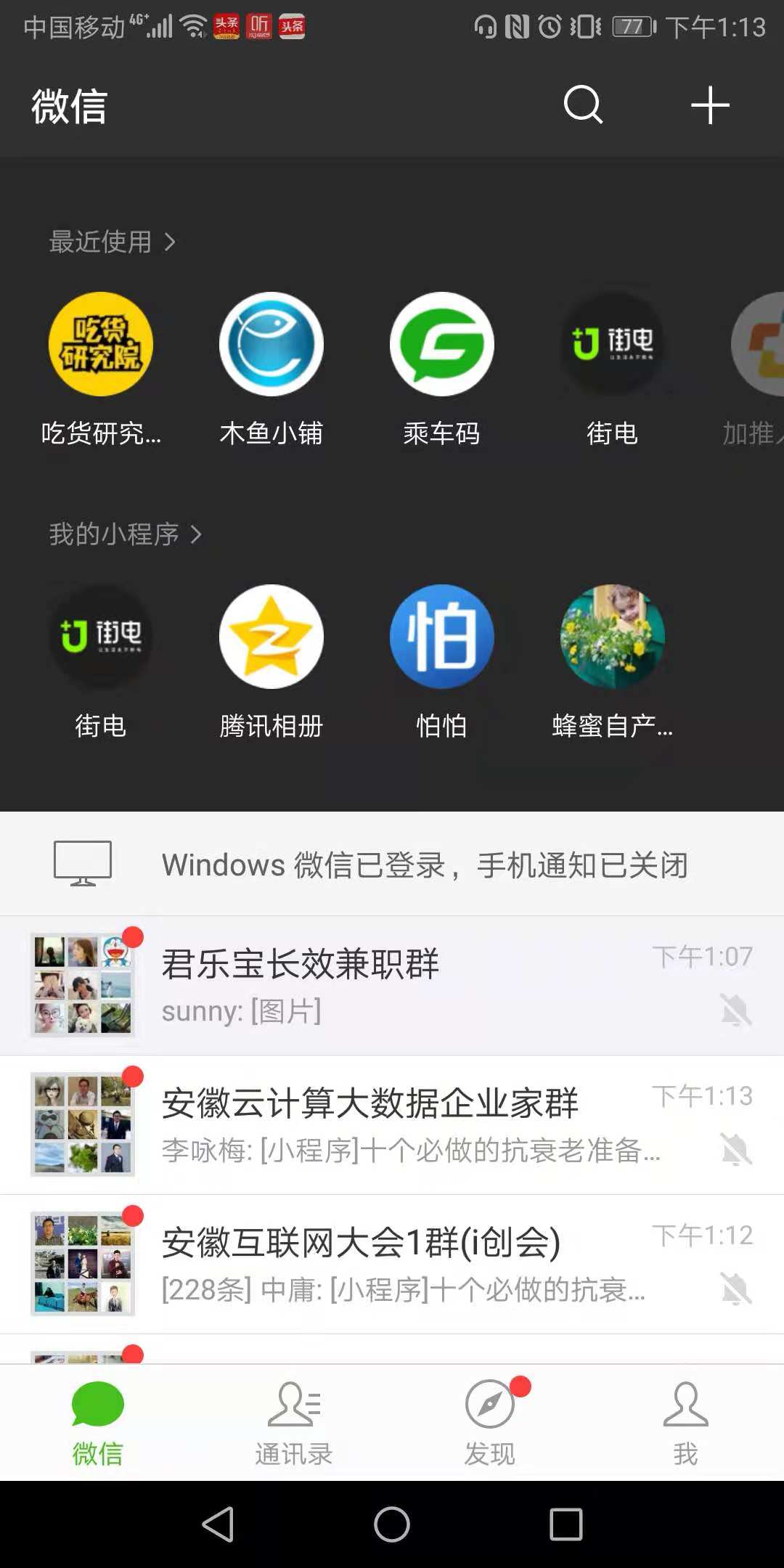Open the 怕怕 mini program

pos(441,636)
